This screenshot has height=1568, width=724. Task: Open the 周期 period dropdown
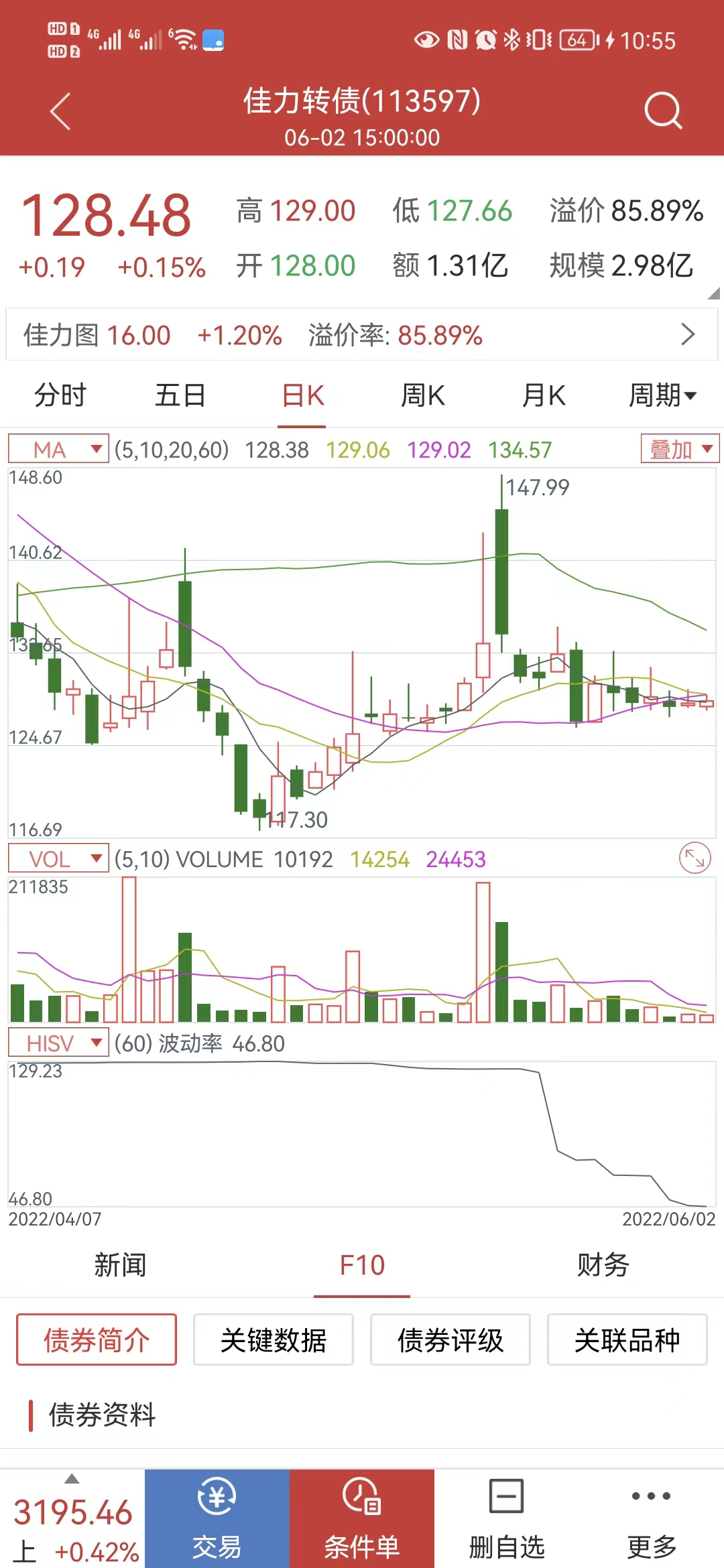pos(662,395)
